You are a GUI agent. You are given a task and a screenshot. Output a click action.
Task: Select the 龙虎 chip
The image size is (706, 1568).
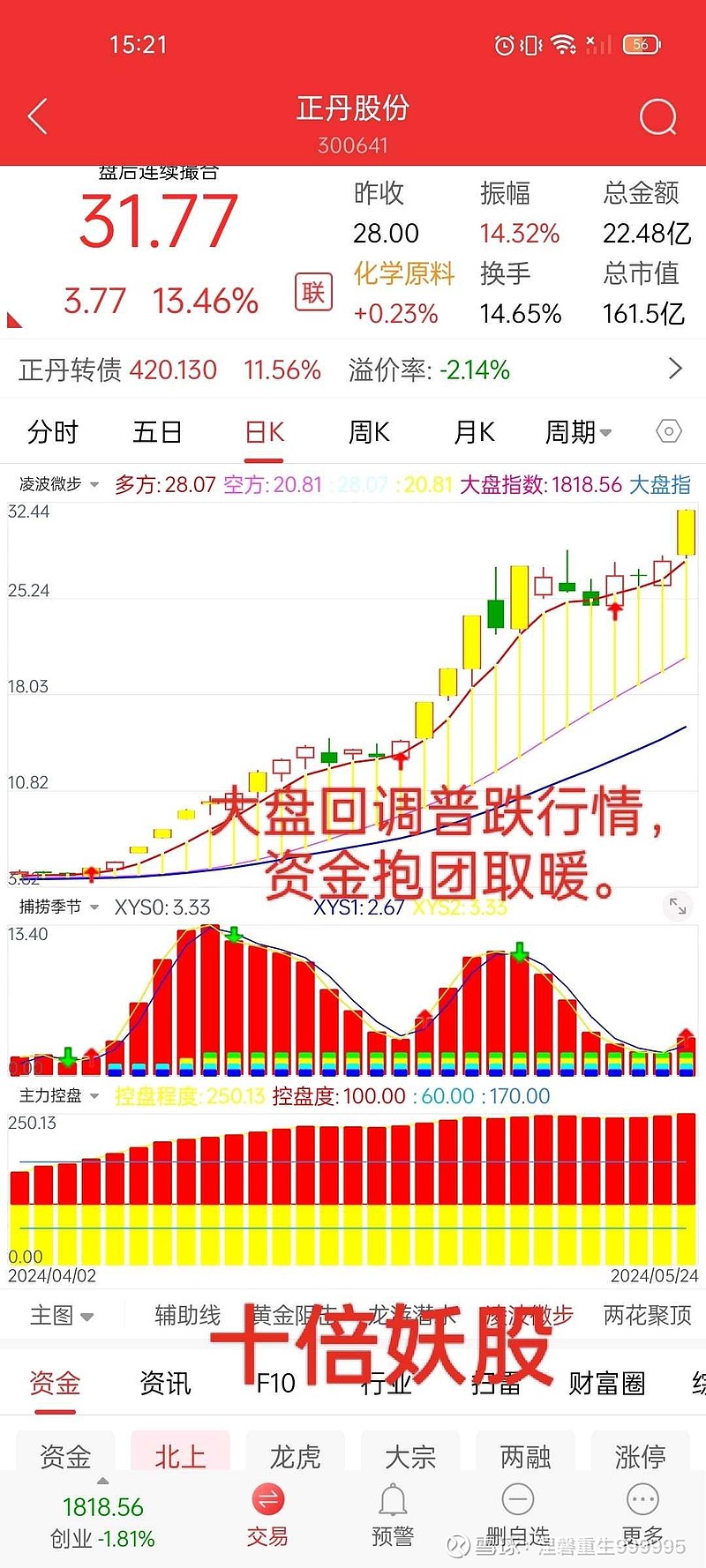(x=295, y=1456)
